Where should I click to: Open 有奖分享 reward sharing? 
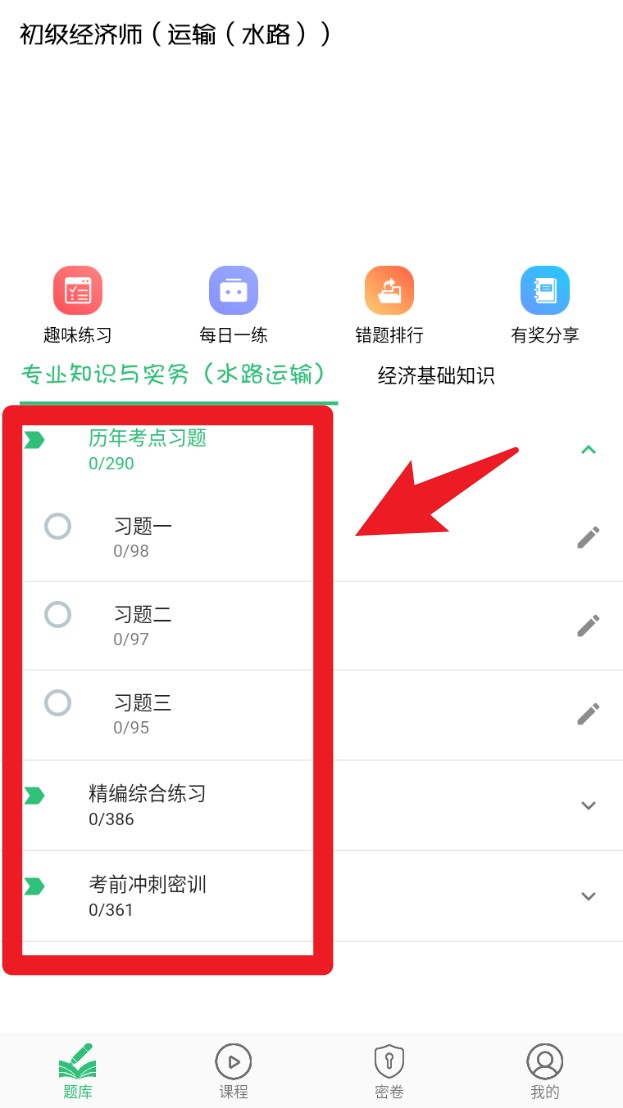pyautogui.click(x=545, y=304)
